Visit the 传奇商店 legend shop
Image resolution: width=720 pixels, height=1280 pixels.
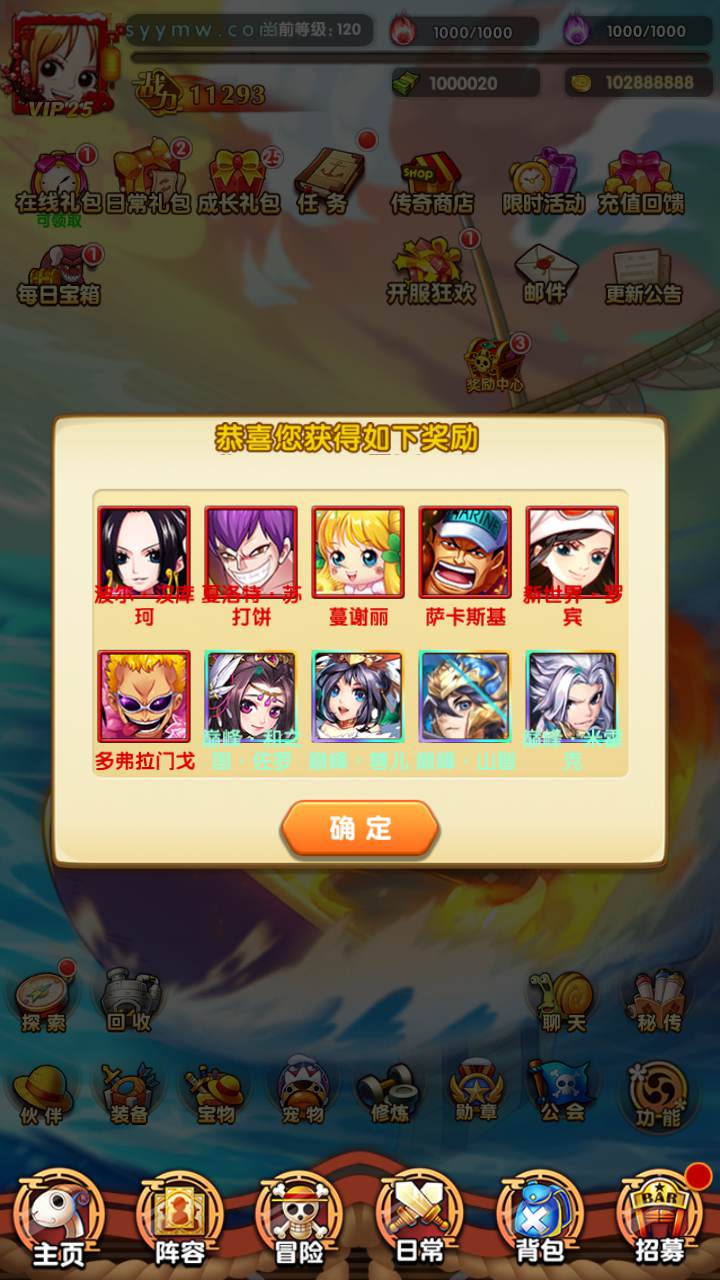[431, 185]
